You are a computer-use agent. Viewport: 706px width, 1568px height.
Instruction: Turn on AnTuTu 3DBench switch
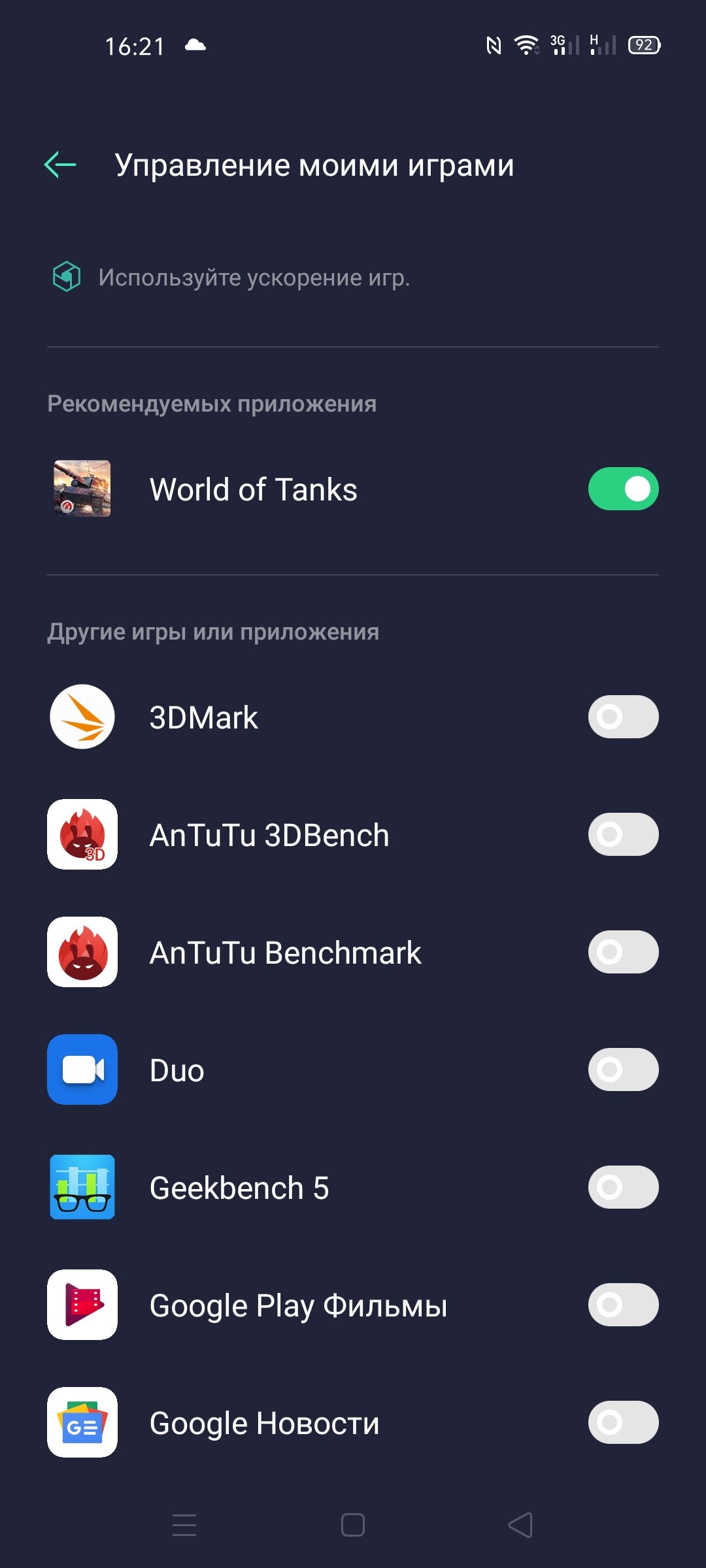[623, 834]
